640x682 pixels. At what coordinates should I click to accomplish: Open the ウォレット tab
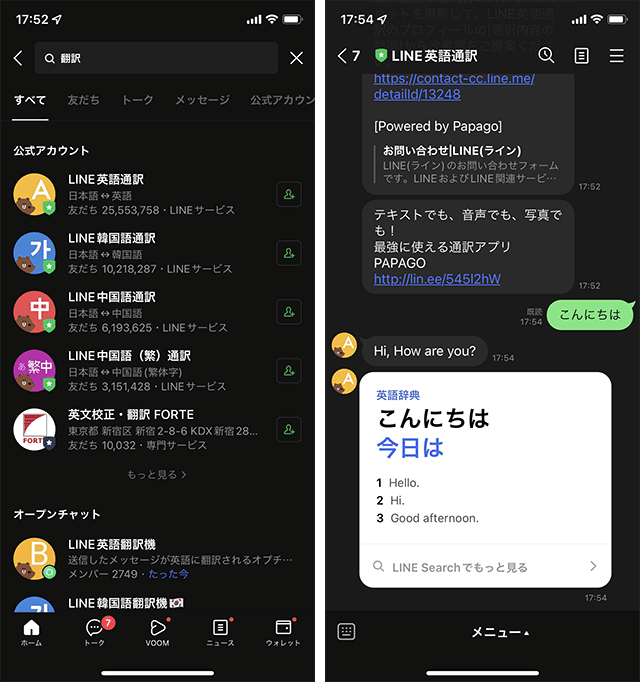(x=283, y=632)
